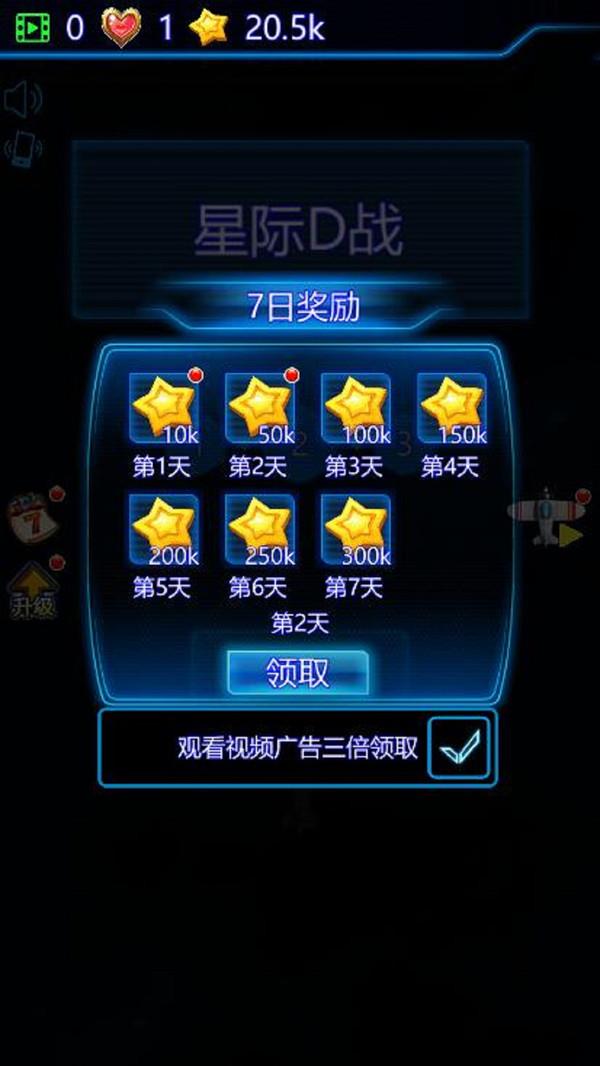Select the Day 1 10k reward tile
The width and height of the screenshot is (600, 1066).
point(165,409)
